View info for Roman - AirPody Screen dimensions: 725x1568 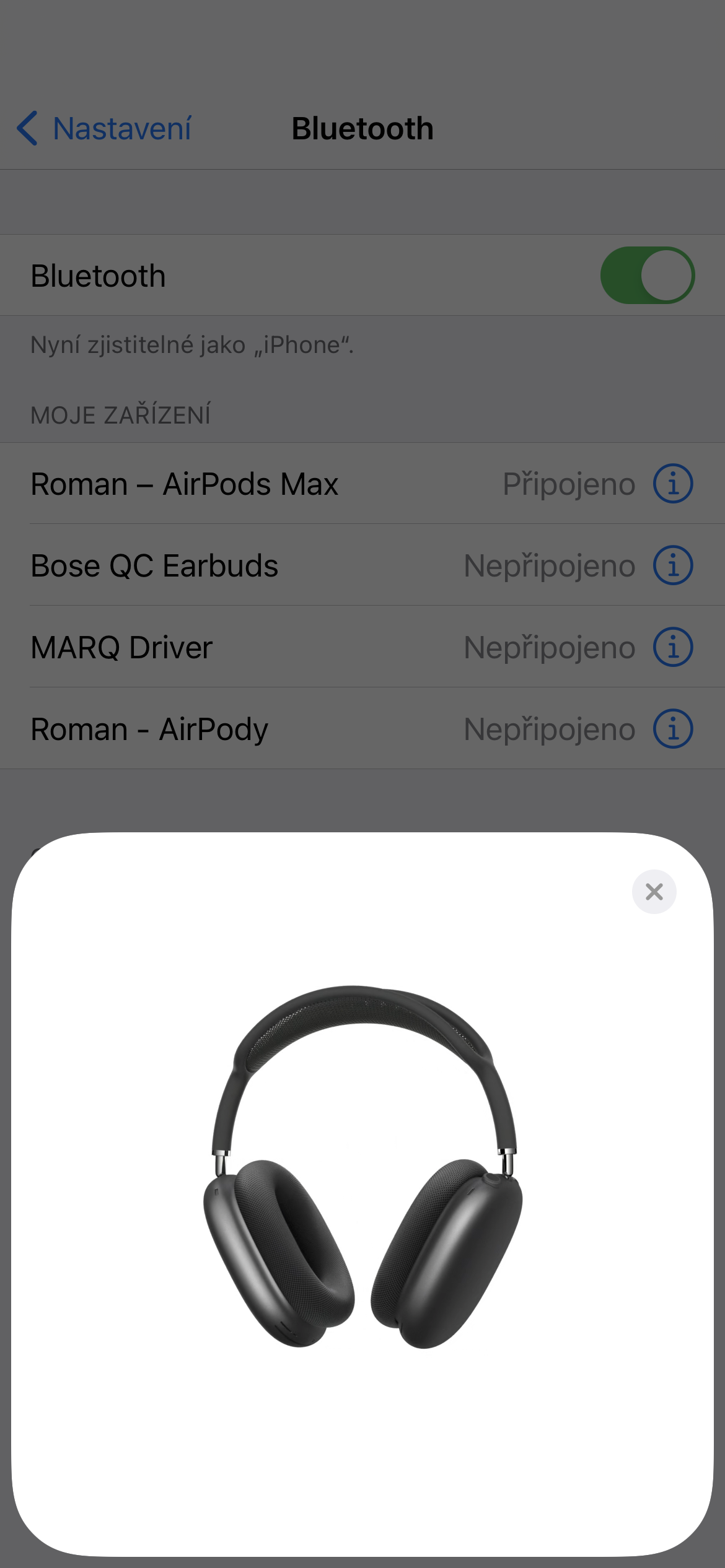click(673, 729)
